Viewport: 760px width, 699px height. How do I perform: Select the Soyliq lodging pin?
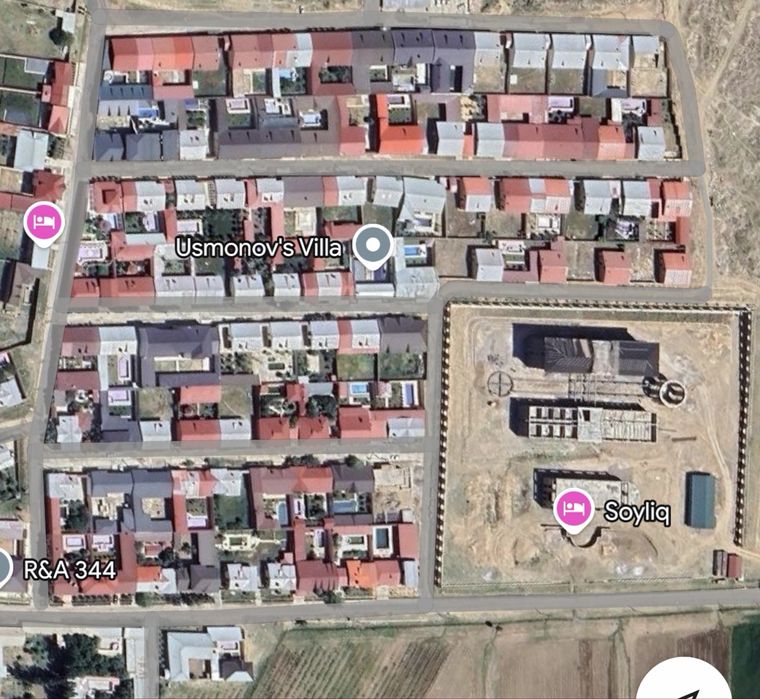(x=574, y=509)
